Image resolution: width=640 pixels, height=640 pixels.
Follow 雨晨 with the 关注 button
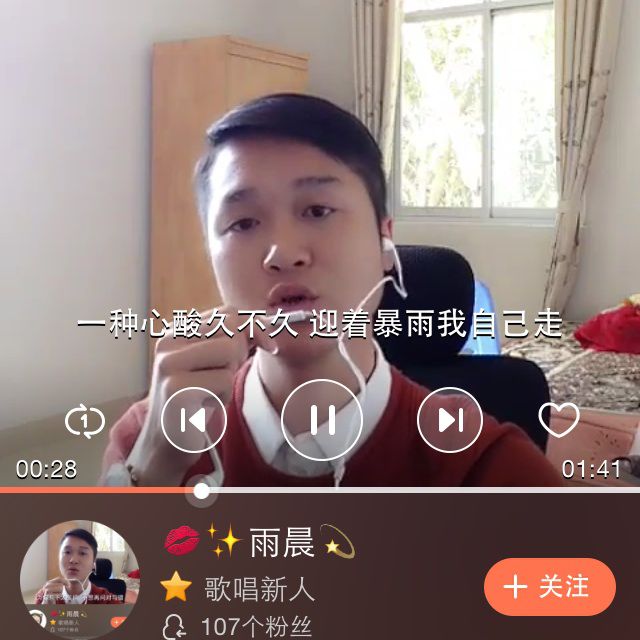click(549, 587)
